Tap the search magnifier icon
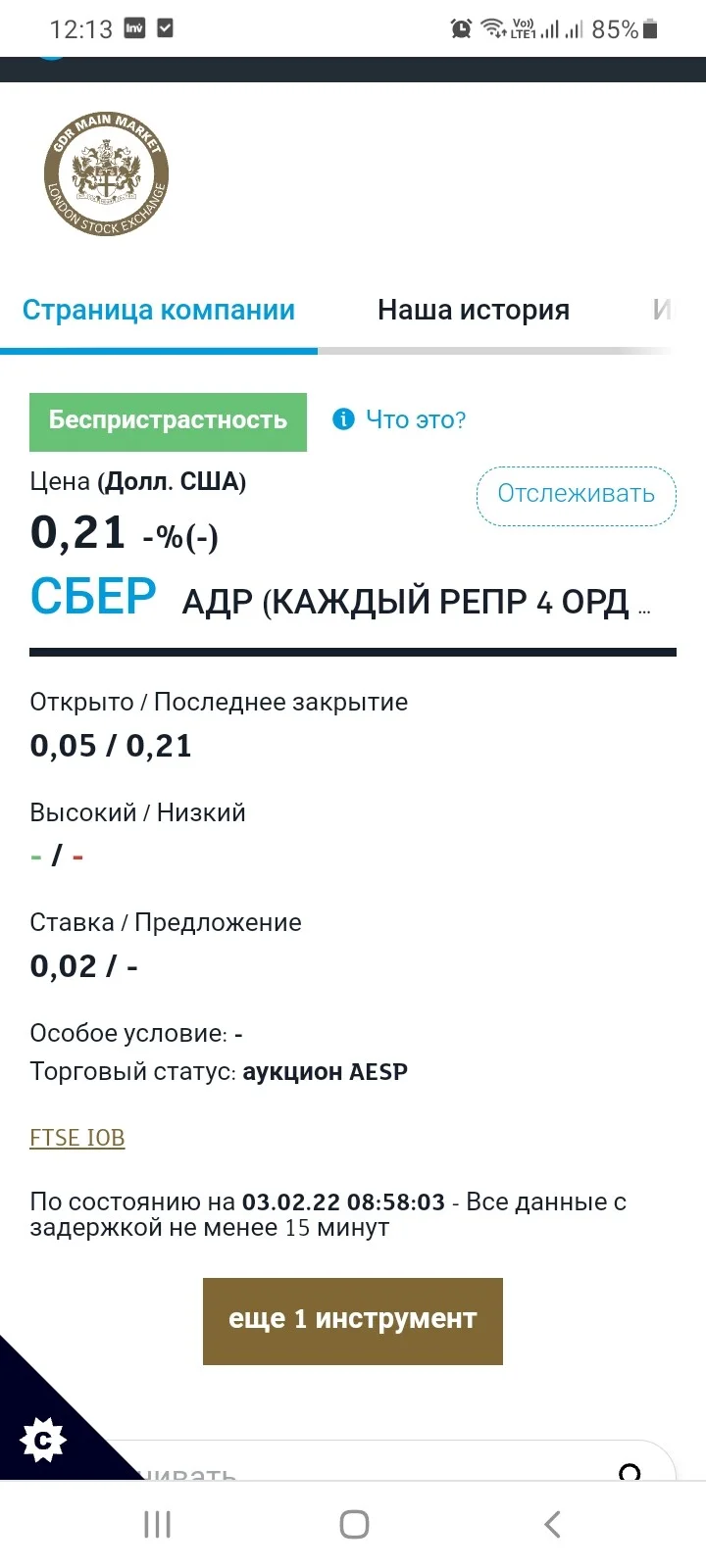The height and width of the screenshot is (1568, 706). pyautogui.click(x=630, y=1471)
